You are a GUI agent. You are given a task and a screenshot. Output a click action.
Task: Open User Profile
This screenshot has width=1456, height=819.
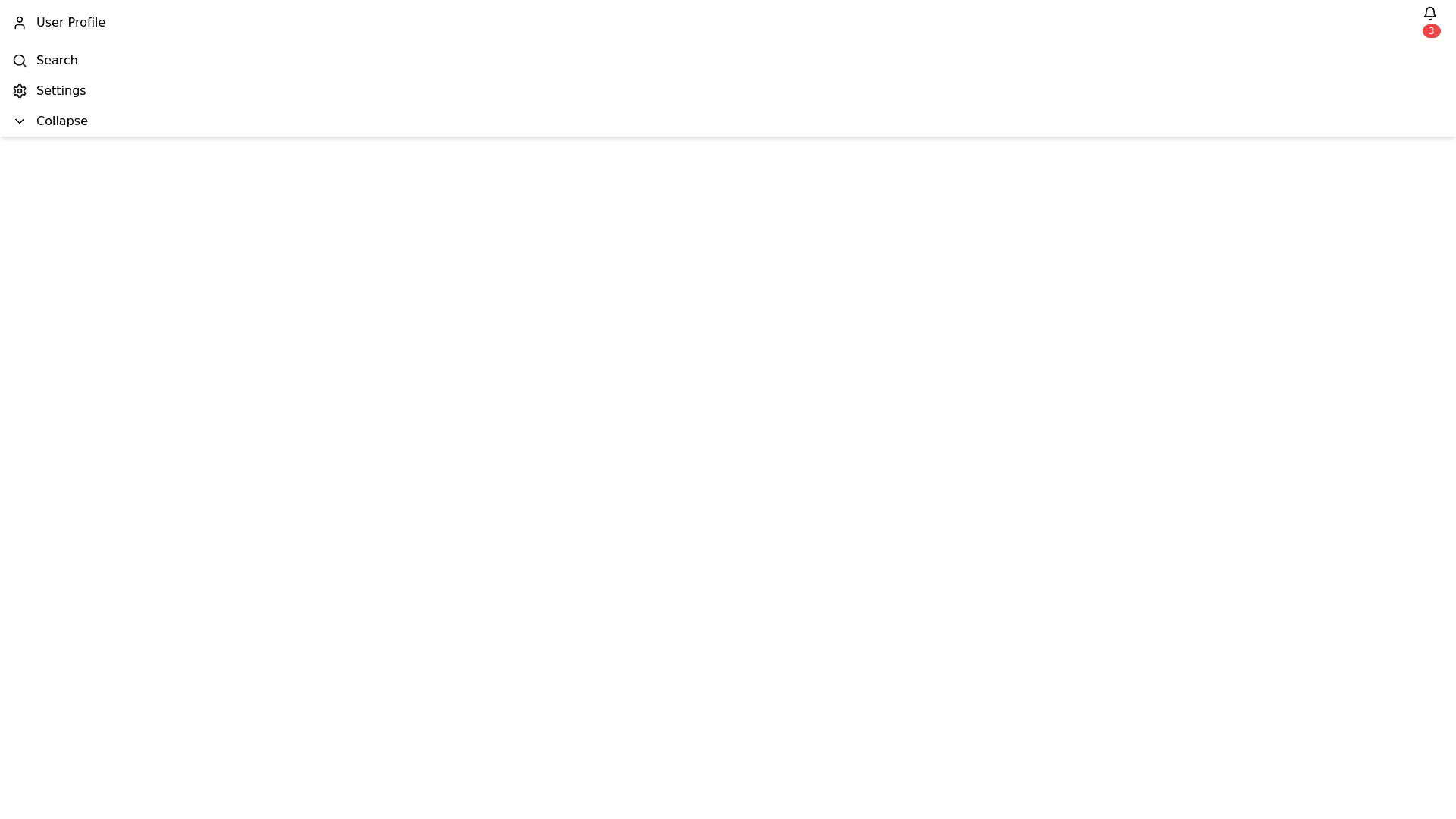point(59,23)
